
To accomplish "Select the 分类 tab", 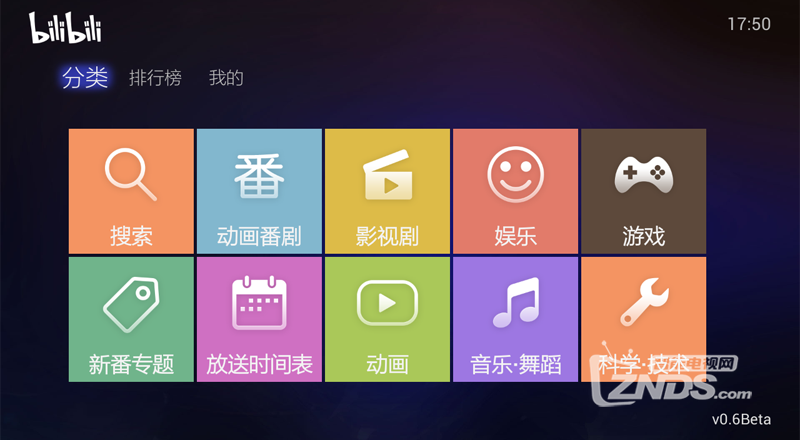I will (84, 78).
